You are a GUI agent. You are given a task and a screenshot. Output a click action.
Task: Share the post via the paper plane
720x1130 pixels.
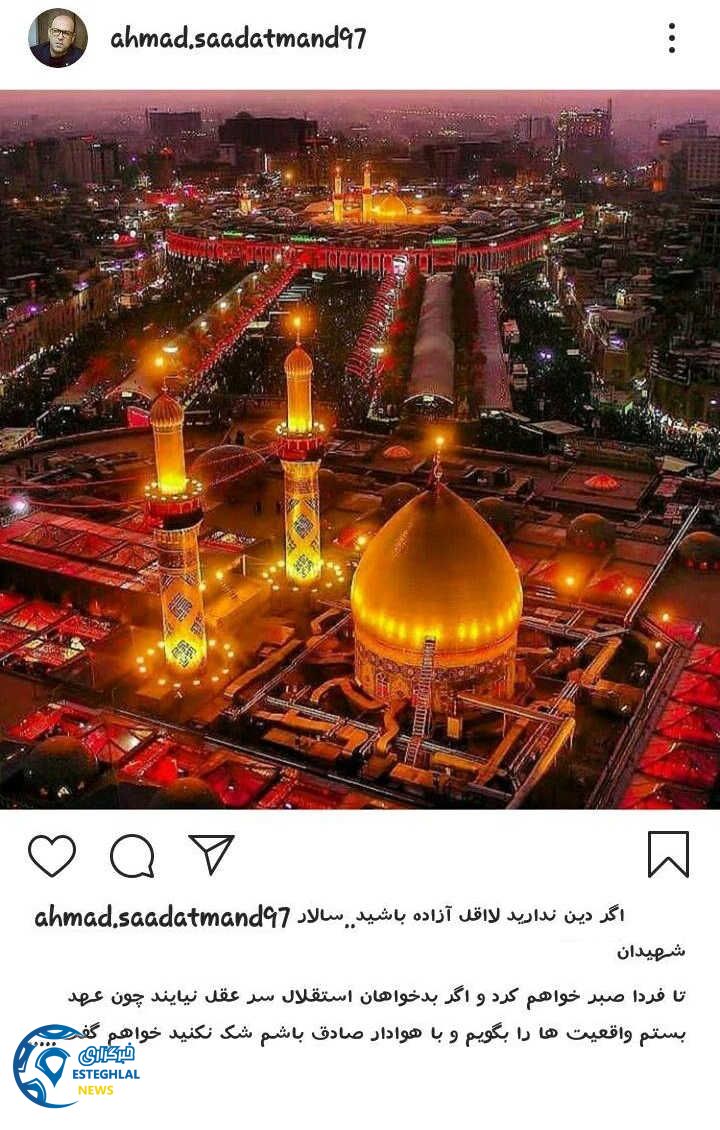[x=211, y=855]
